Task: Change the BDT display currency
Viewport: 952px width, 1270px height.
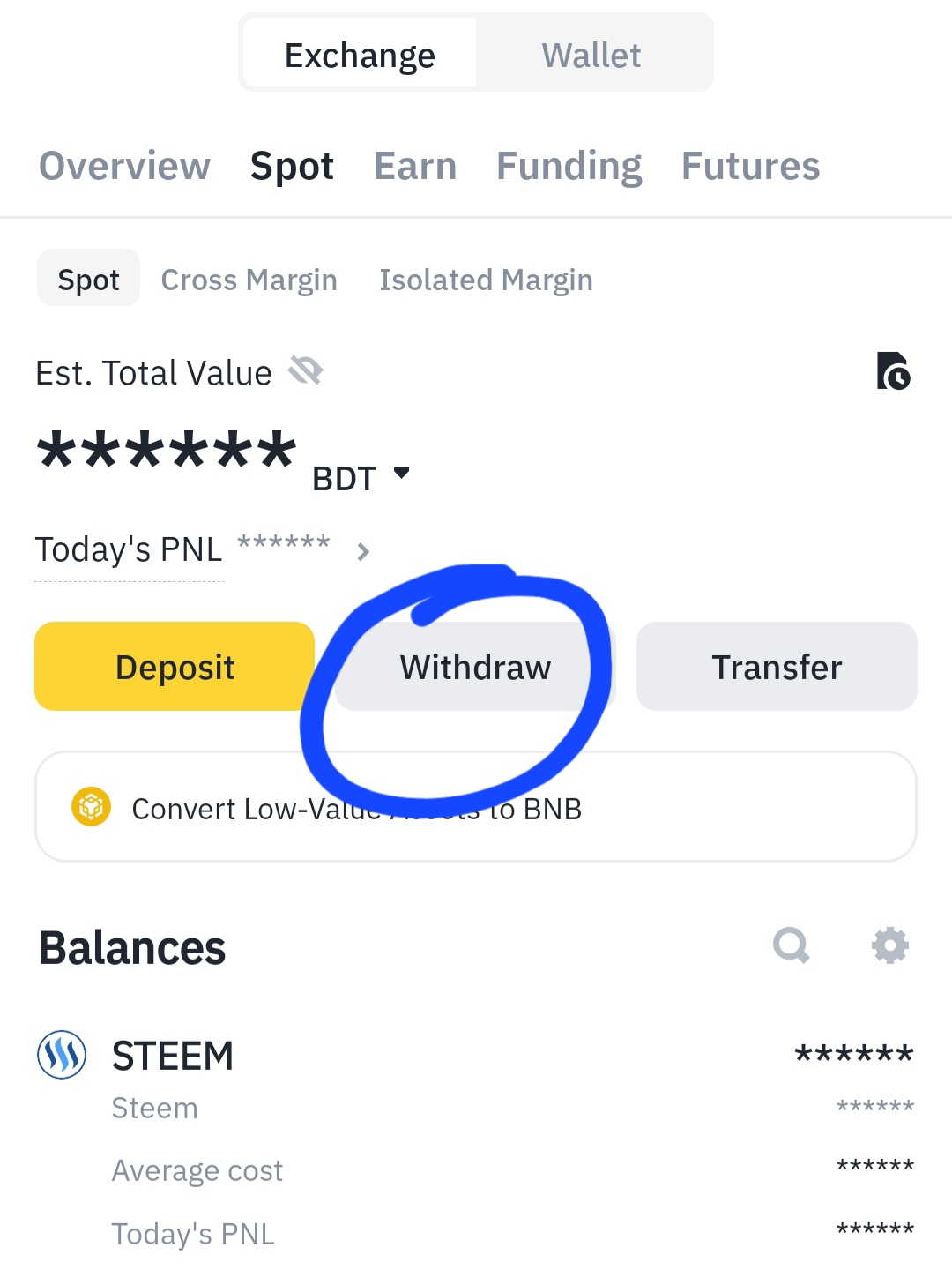Action: [x=361, y=477]
